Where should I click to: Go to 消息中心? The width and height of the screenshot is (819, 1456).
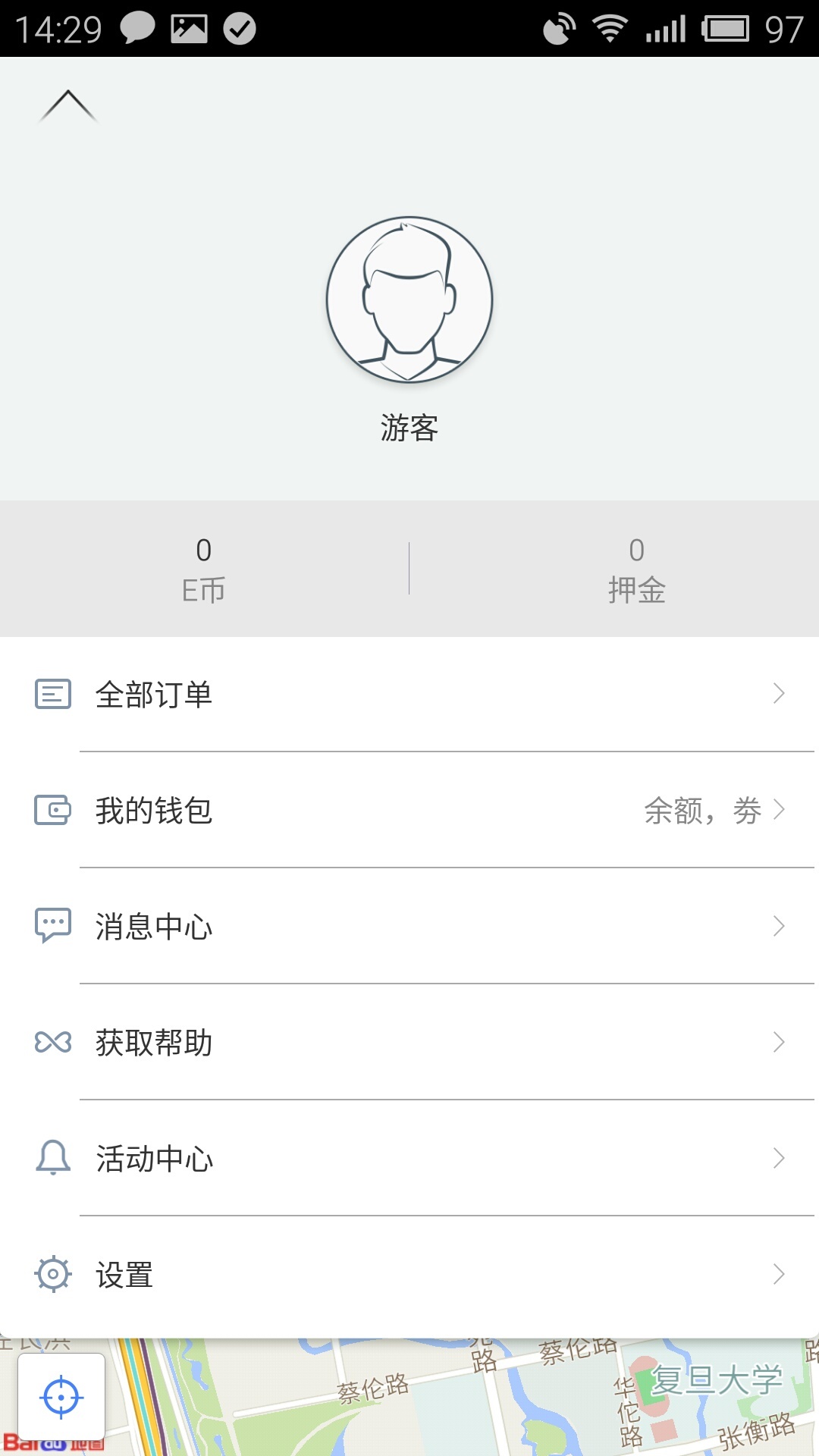pyautogui.click(x=409, y=926)
